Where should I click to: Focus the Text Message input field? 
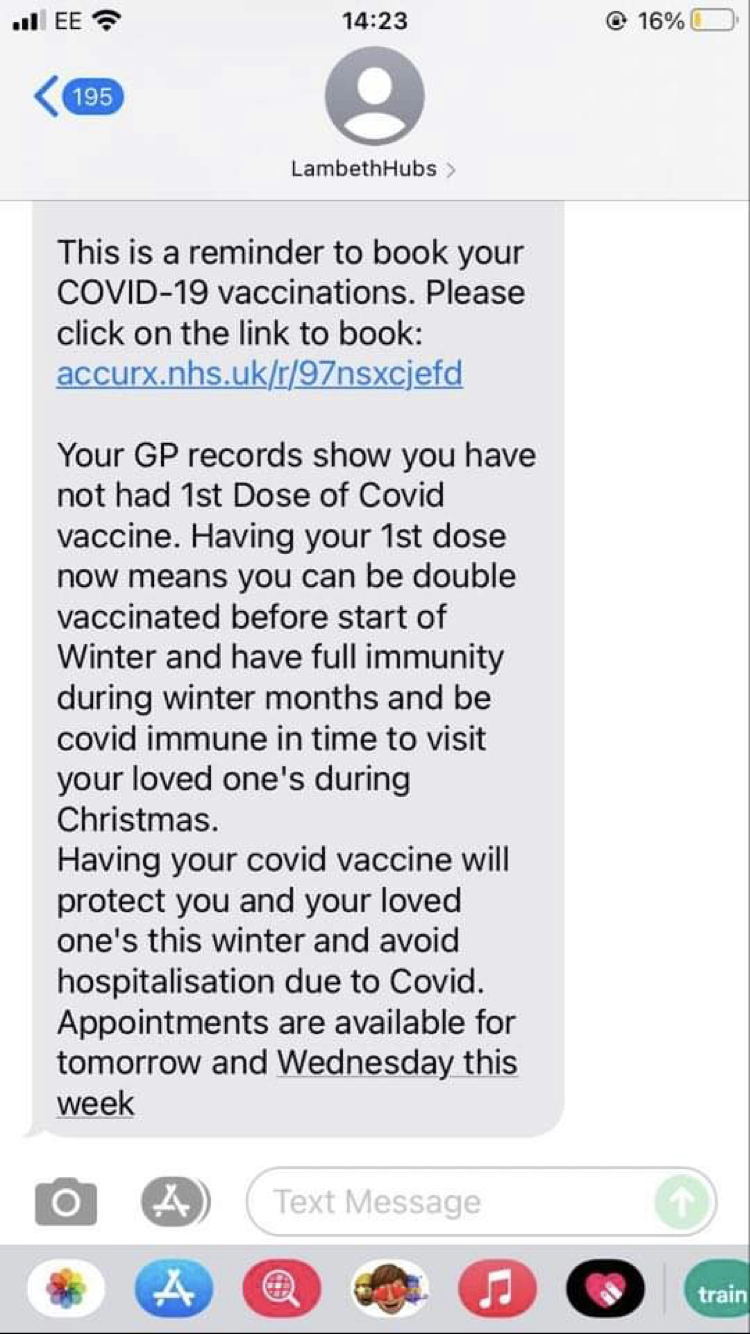[481, 1201]
